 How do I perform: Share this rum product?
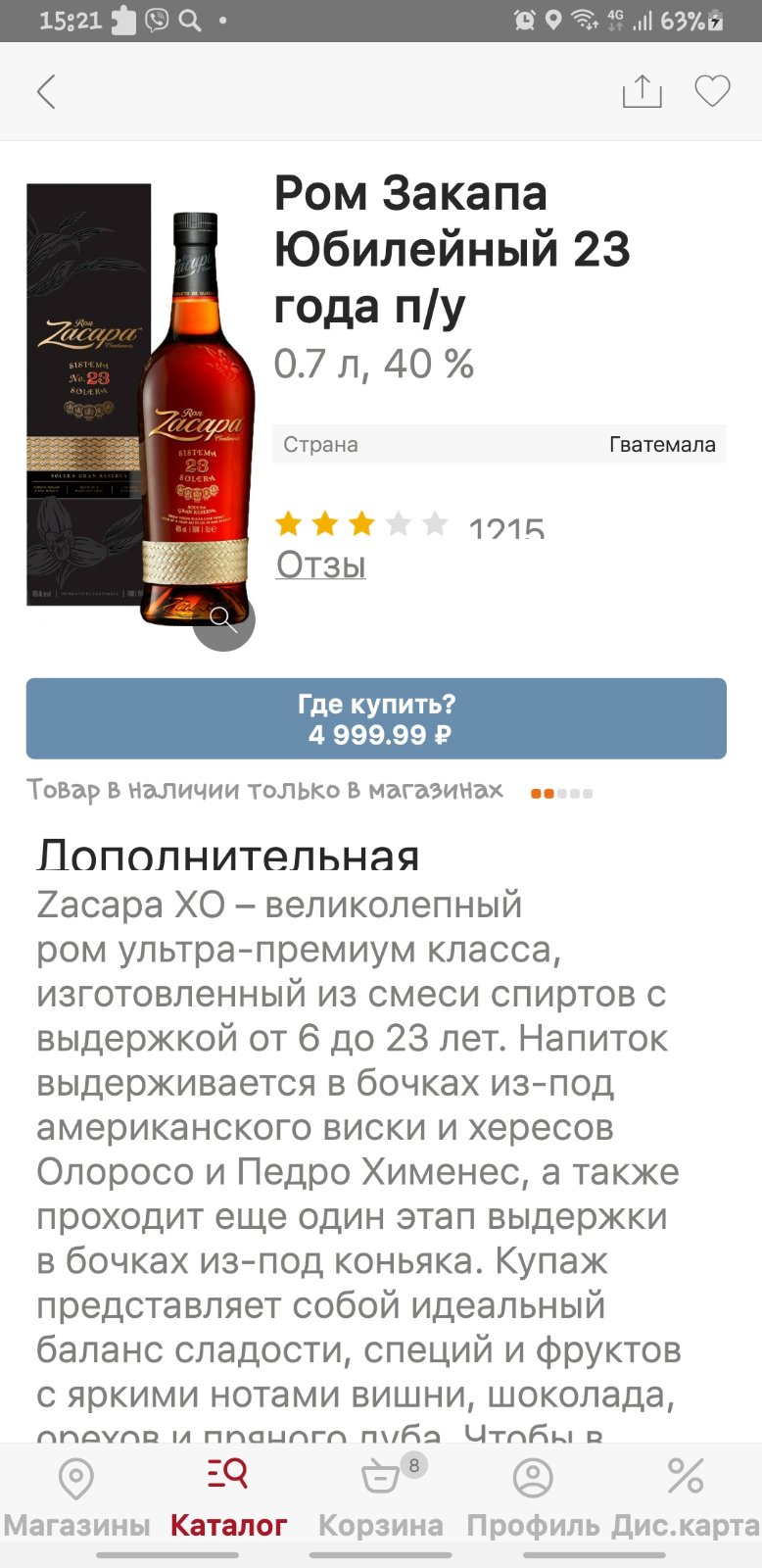tap(643, 91)
